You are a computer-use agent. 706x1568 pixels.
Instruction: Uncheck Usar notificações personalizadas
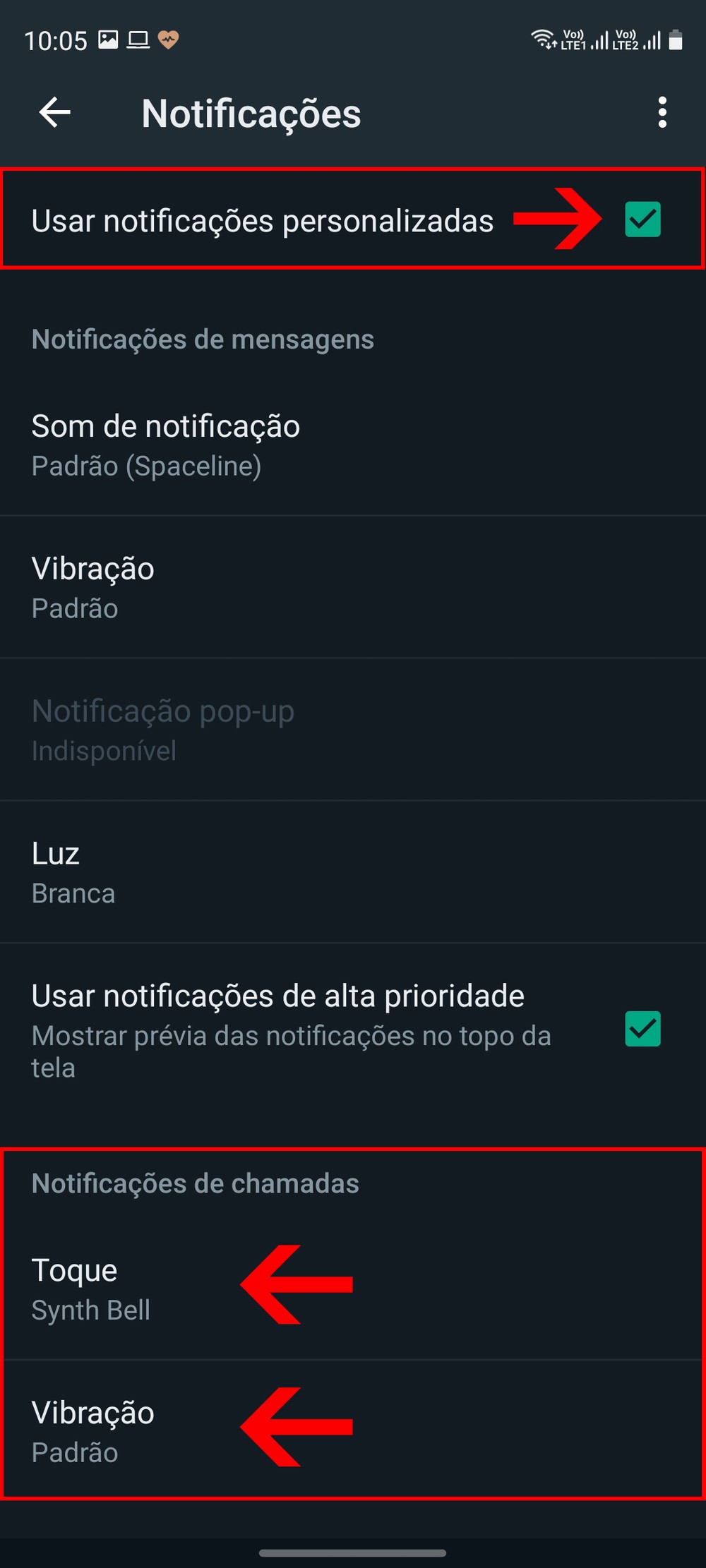(x=642, y=219)
